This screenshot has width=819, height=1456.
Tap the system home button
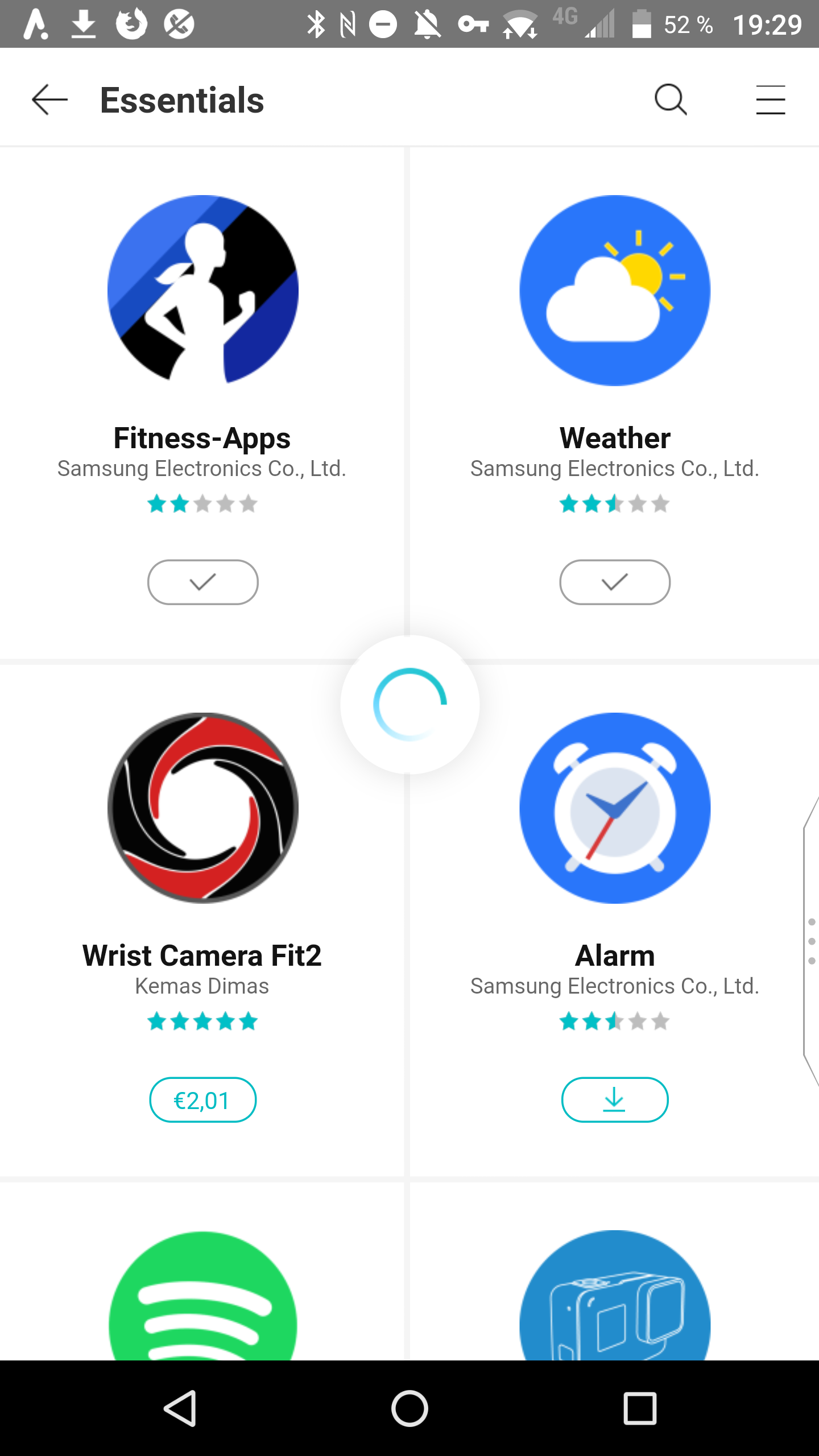[x=409, y=1408]
